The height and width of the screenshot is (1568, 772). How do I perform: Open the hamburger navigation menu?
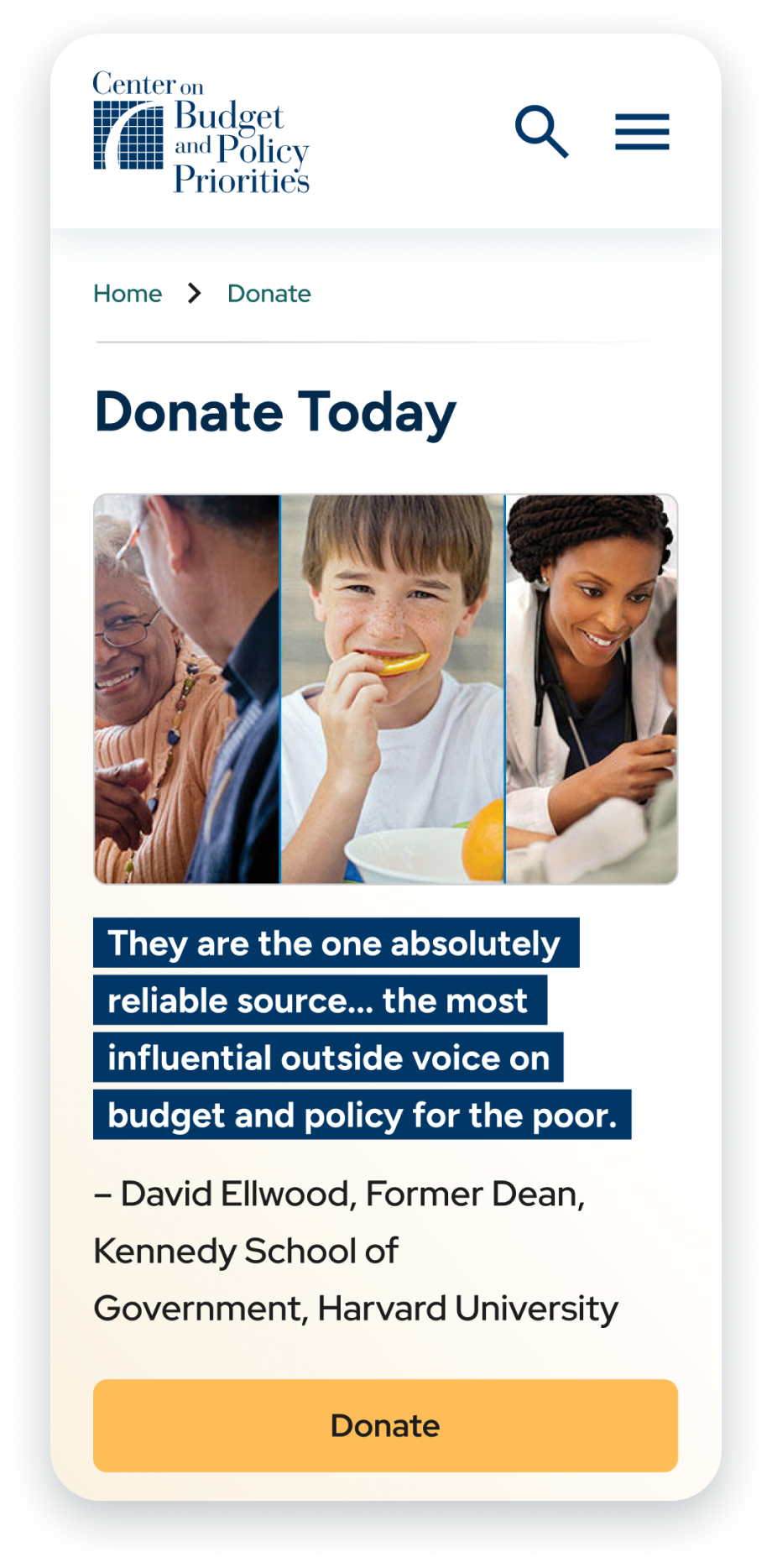click(x=642, y=132)
